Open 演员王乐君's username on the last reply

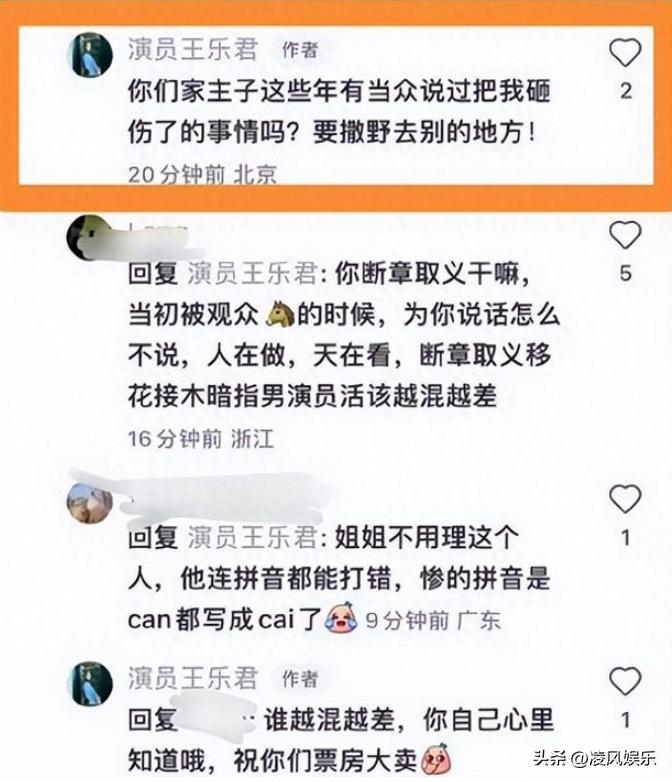tap(192, 678)
